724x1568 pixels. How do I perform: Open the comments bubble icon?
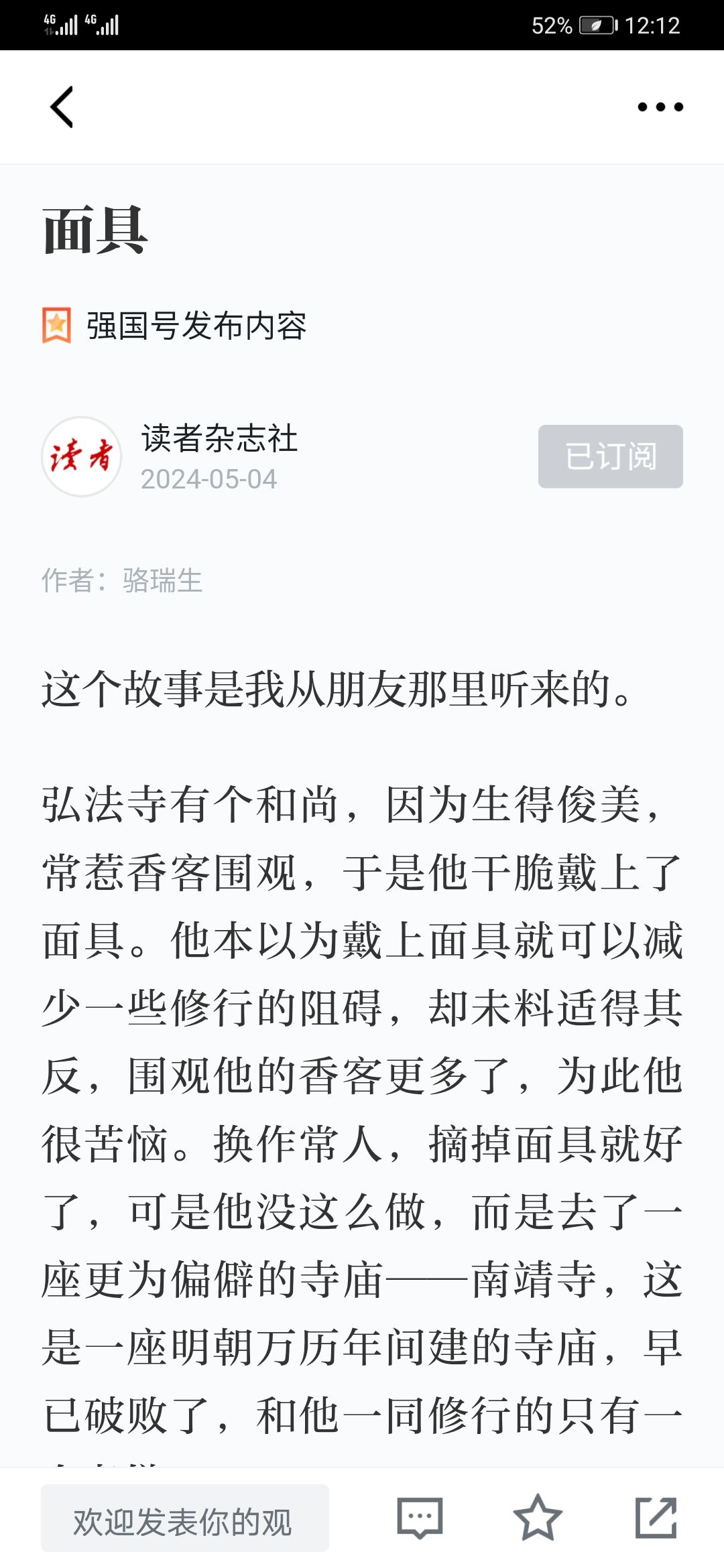pyautogui.click(x=420, y=1518)
